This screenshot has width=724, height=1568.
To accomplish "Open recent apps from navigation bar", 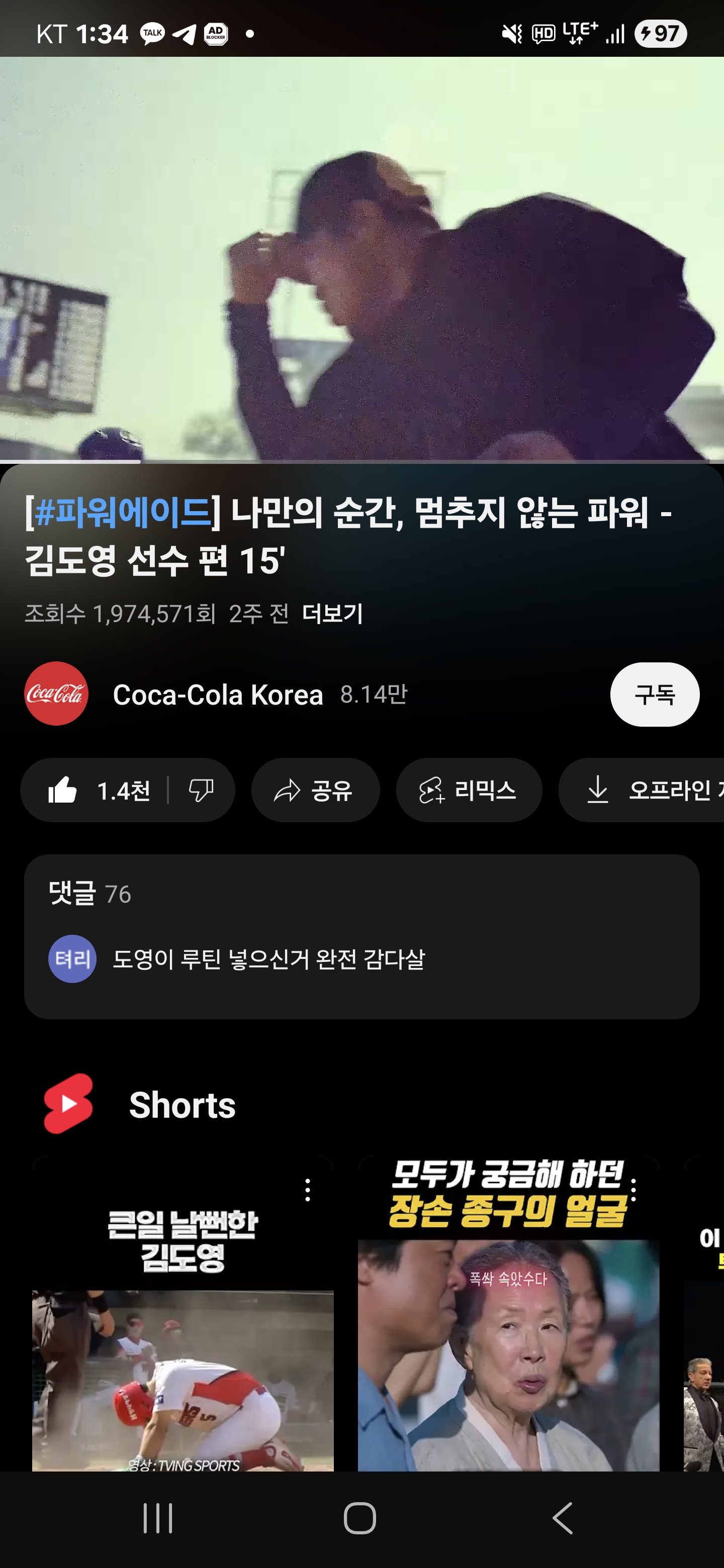I will click(x=158, y=1518).
